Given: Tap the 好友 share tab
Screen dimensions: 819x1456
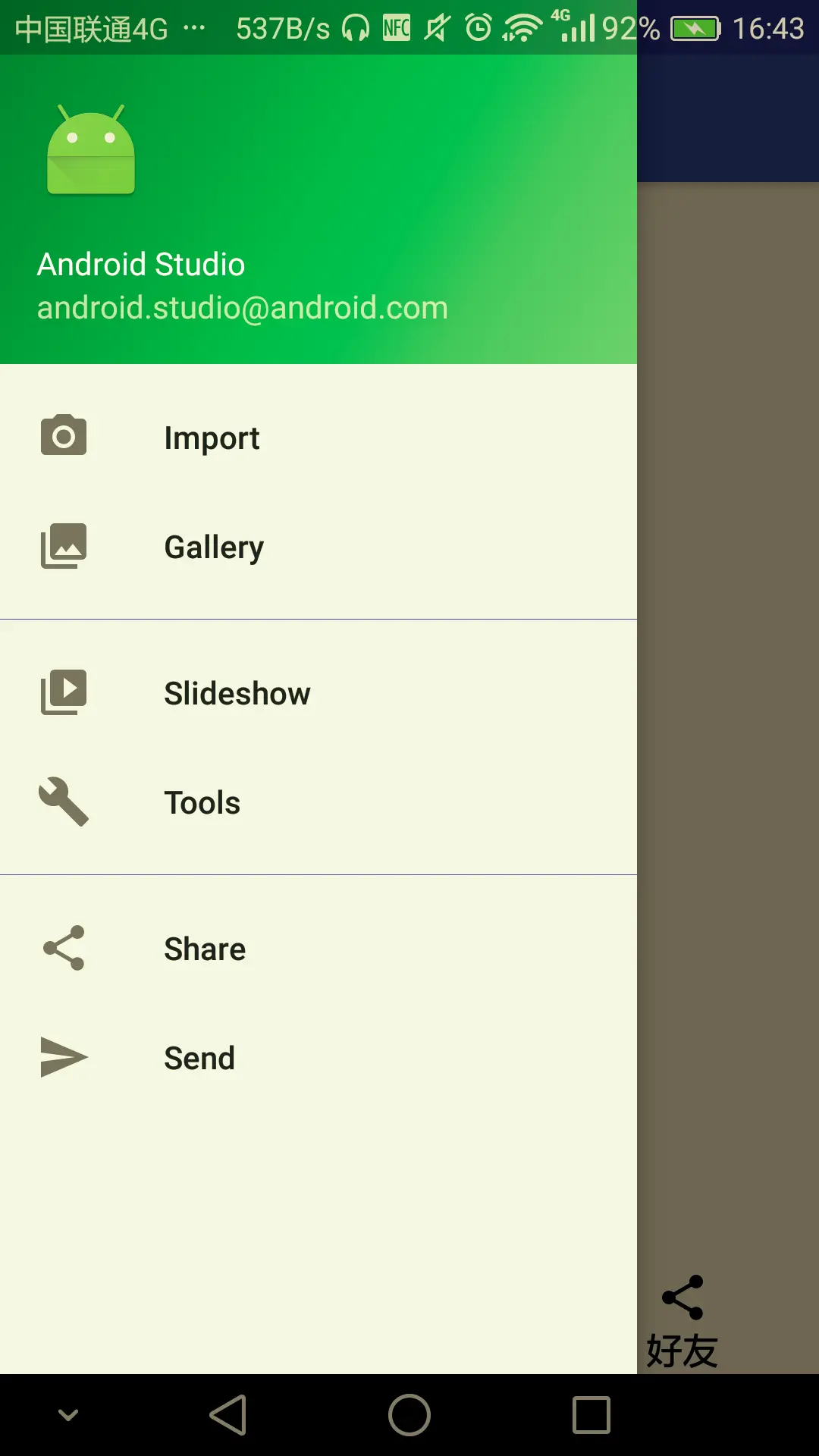Looking at the screenshot, I should [x=682, y=1322].
